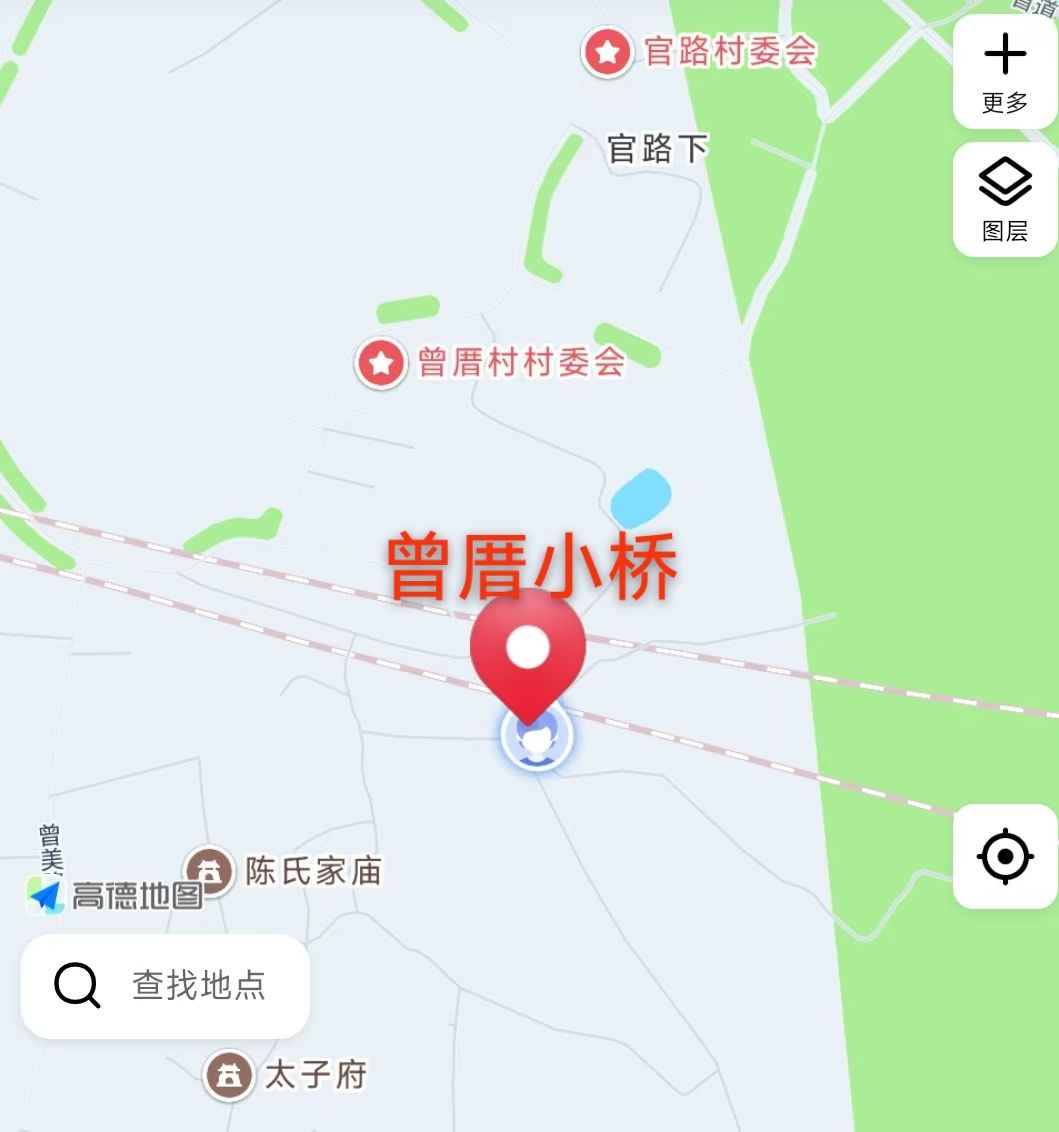Image resolution: width=1059 pixels, height=1132 pixels.
Task: Open the 图层 layers selector
Action: (1005, 200)
